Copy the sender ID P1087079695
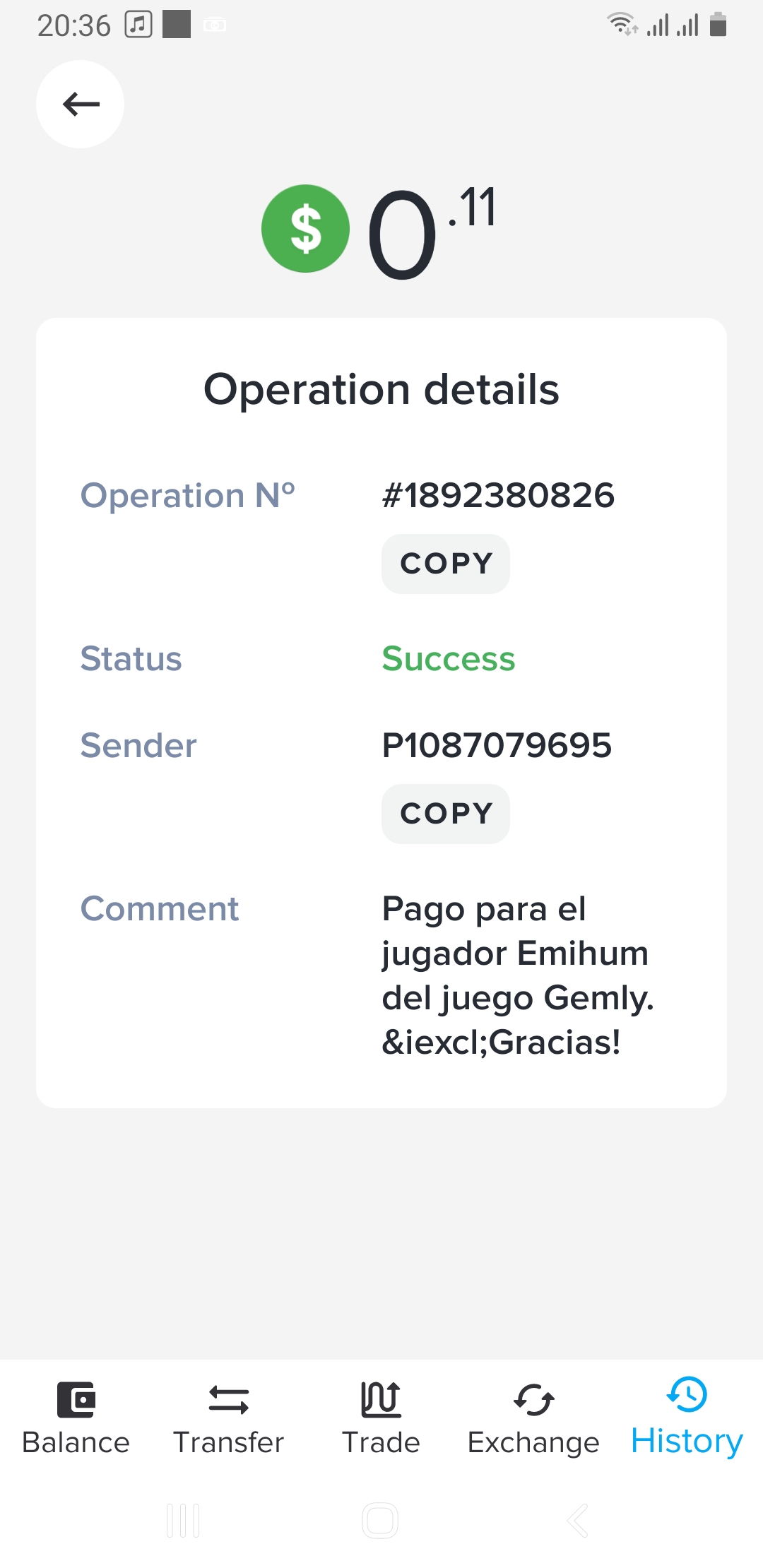 coord(445,814)
